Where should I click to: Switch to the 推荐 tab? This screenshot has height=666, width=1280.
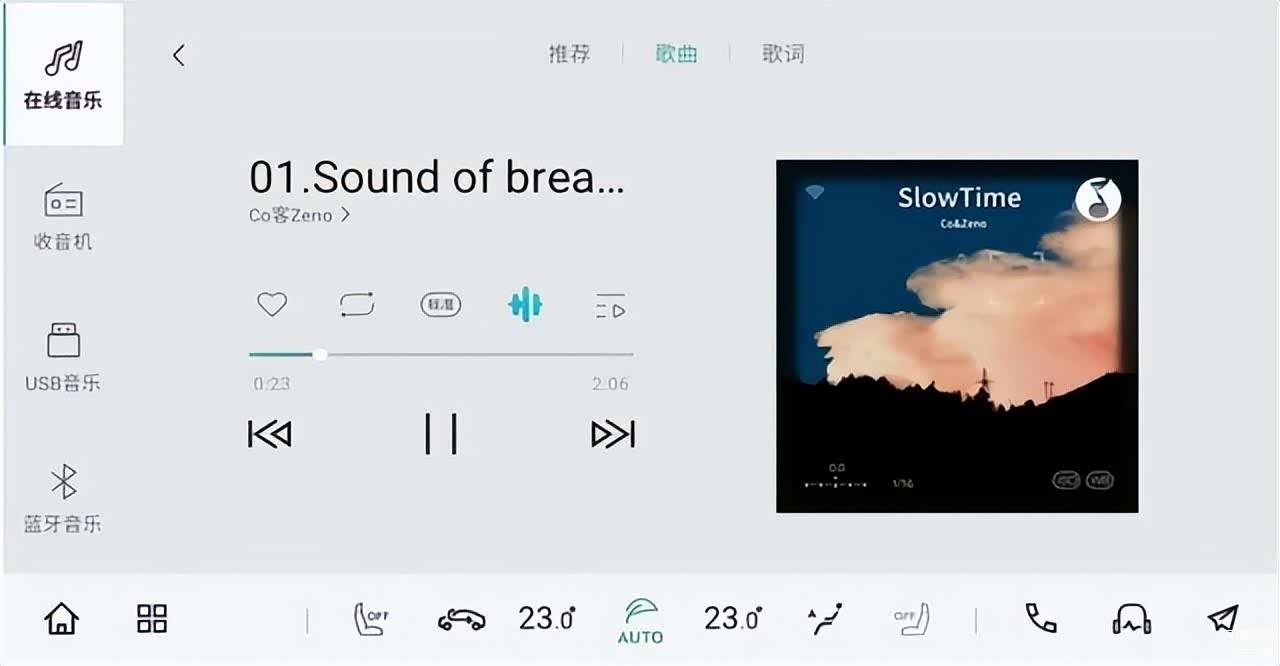(569, 54)
